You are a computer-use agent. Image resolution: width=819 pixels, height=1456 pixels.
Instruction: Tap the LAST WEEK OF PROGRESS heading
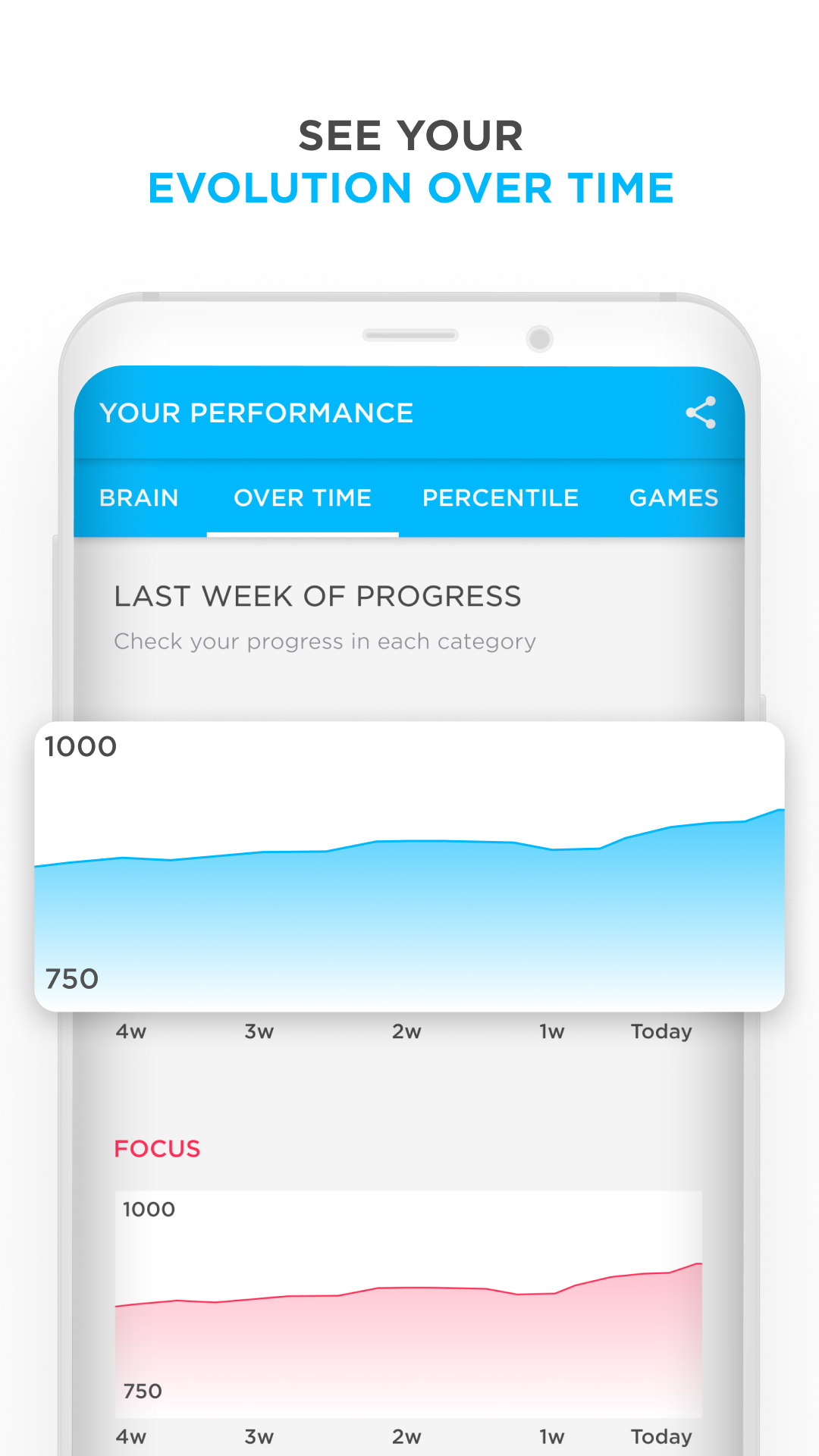coord(318,596)
